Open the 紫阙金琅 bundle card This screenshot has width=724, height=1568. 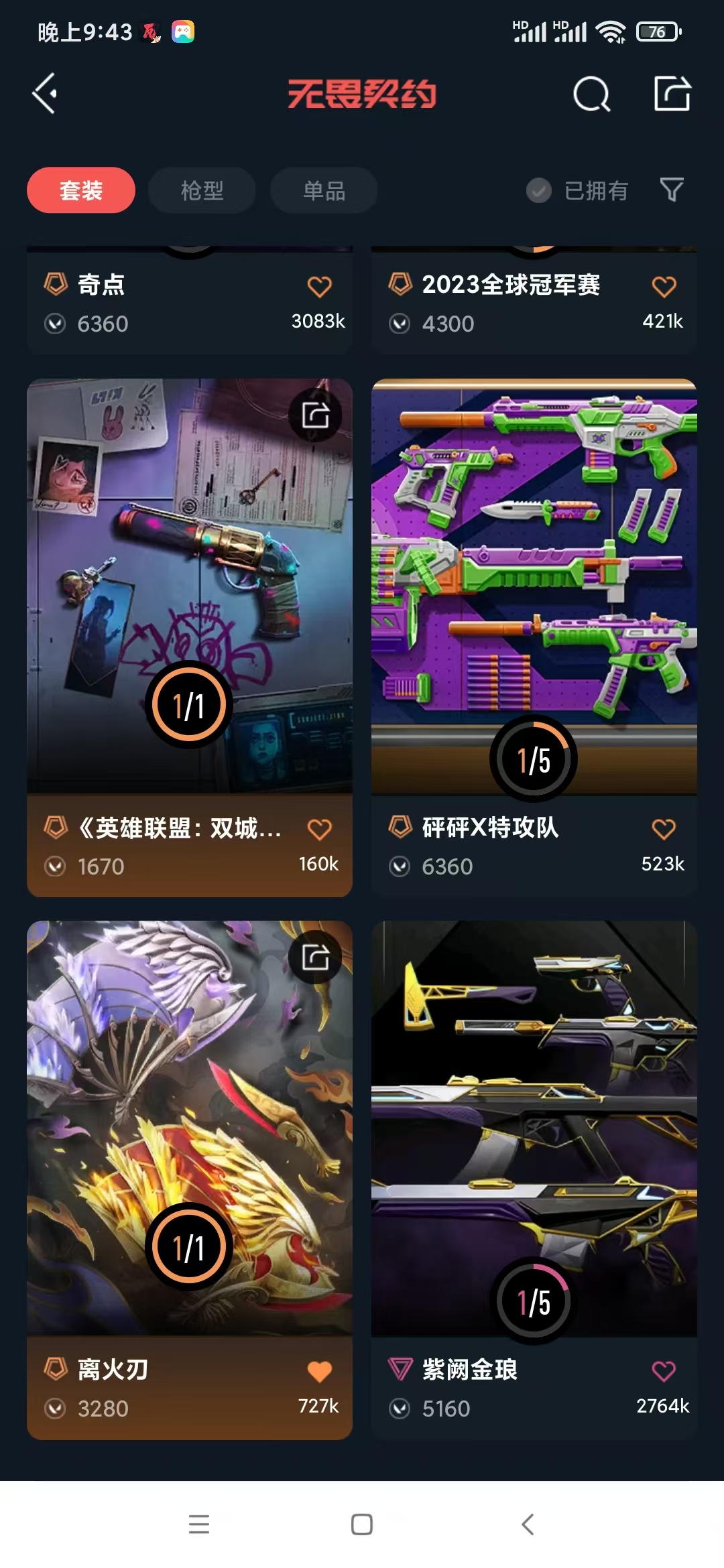pyautogui.click(x=534, y=1179)
